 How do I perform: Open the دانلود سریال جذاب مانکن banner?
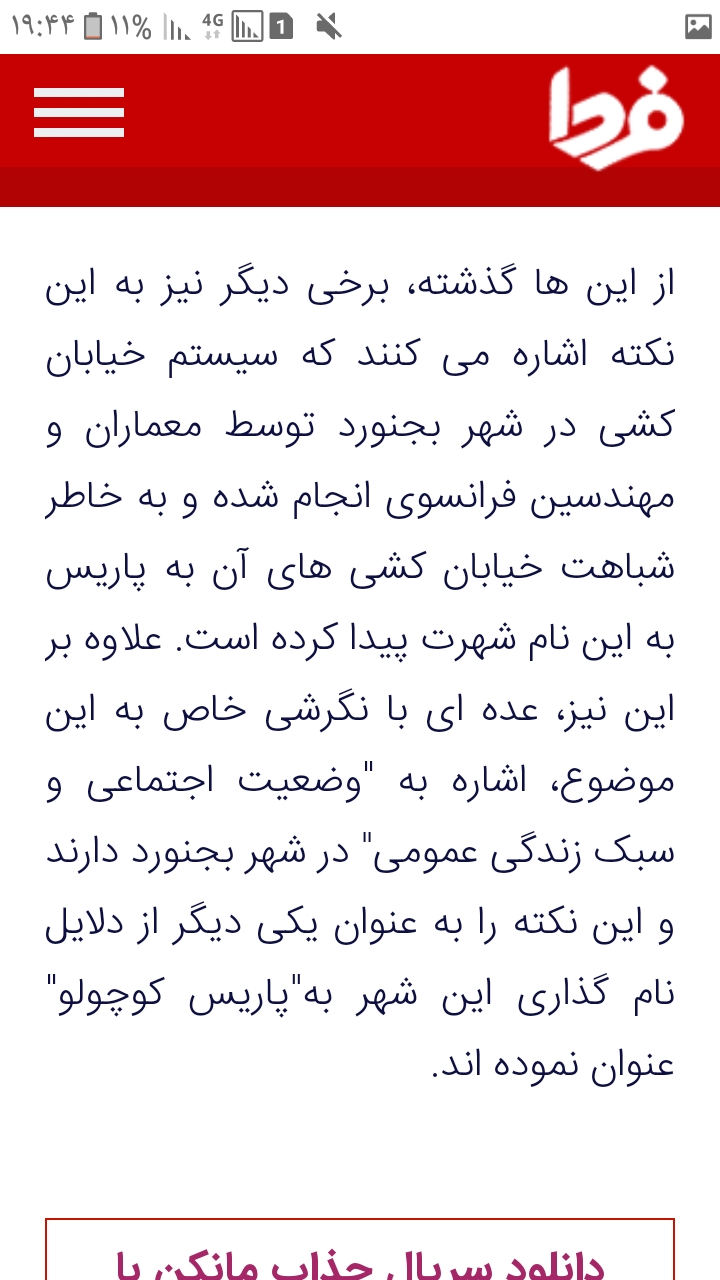[360, 1256]
